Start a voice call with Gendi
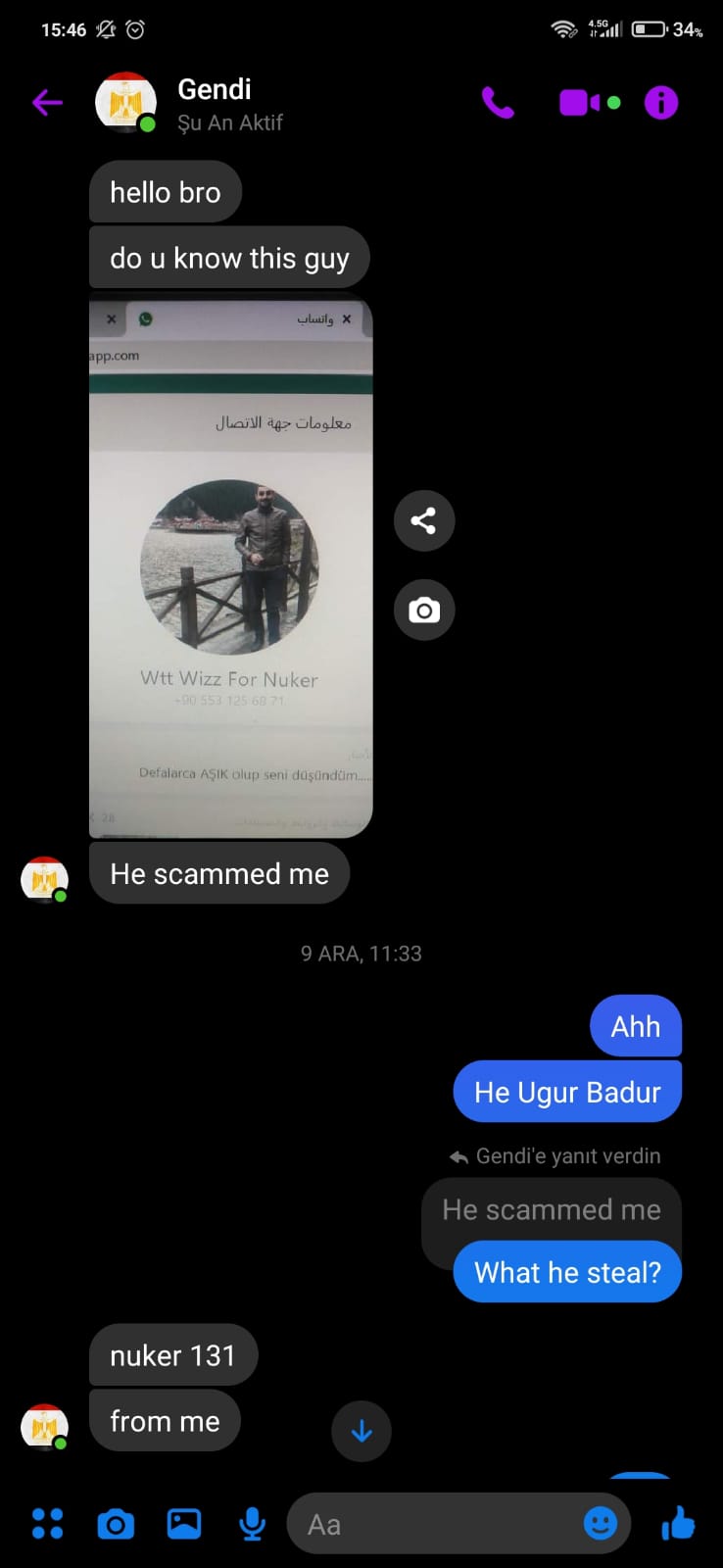The height and width of the screenshot is (1568, 723). 498,102
